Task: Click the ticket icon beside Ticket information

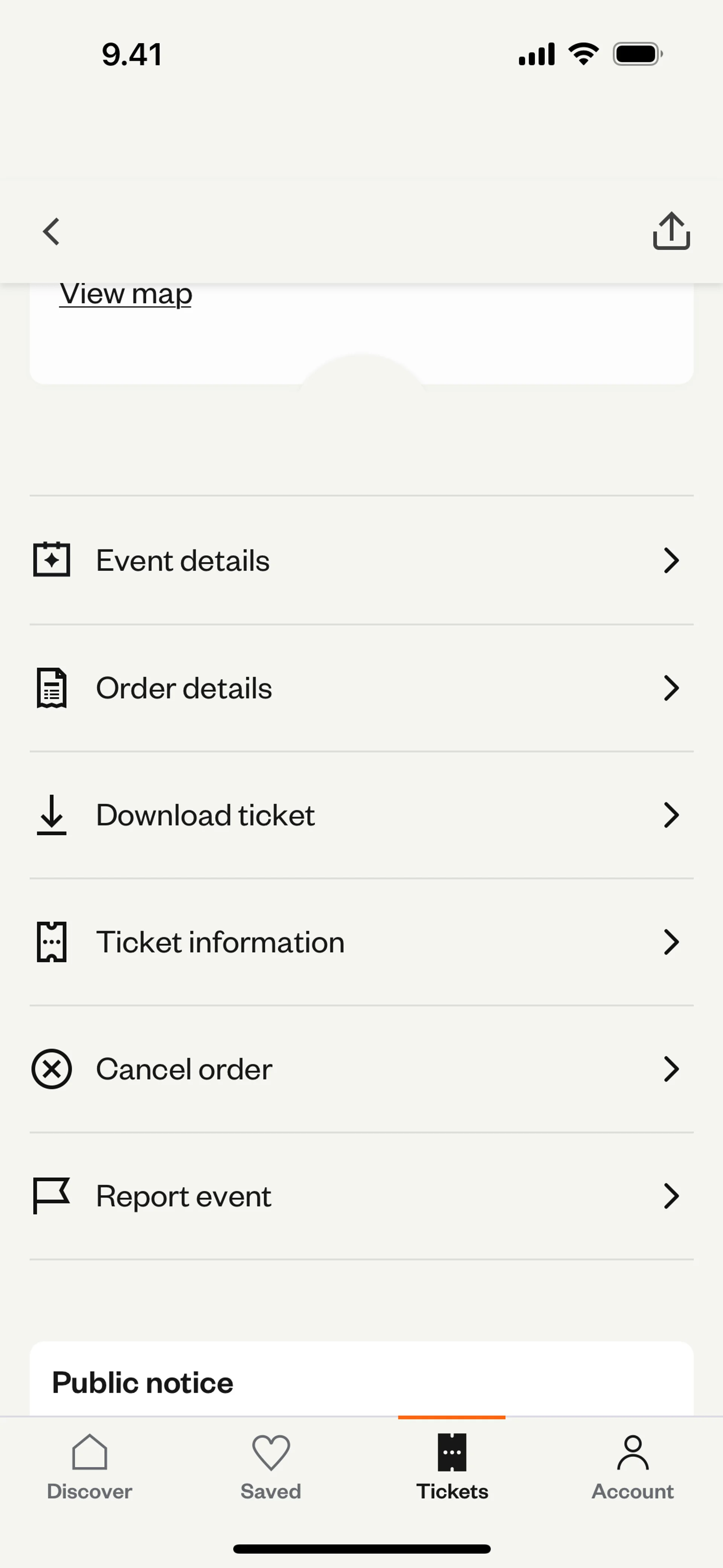Action: point(52,941)
